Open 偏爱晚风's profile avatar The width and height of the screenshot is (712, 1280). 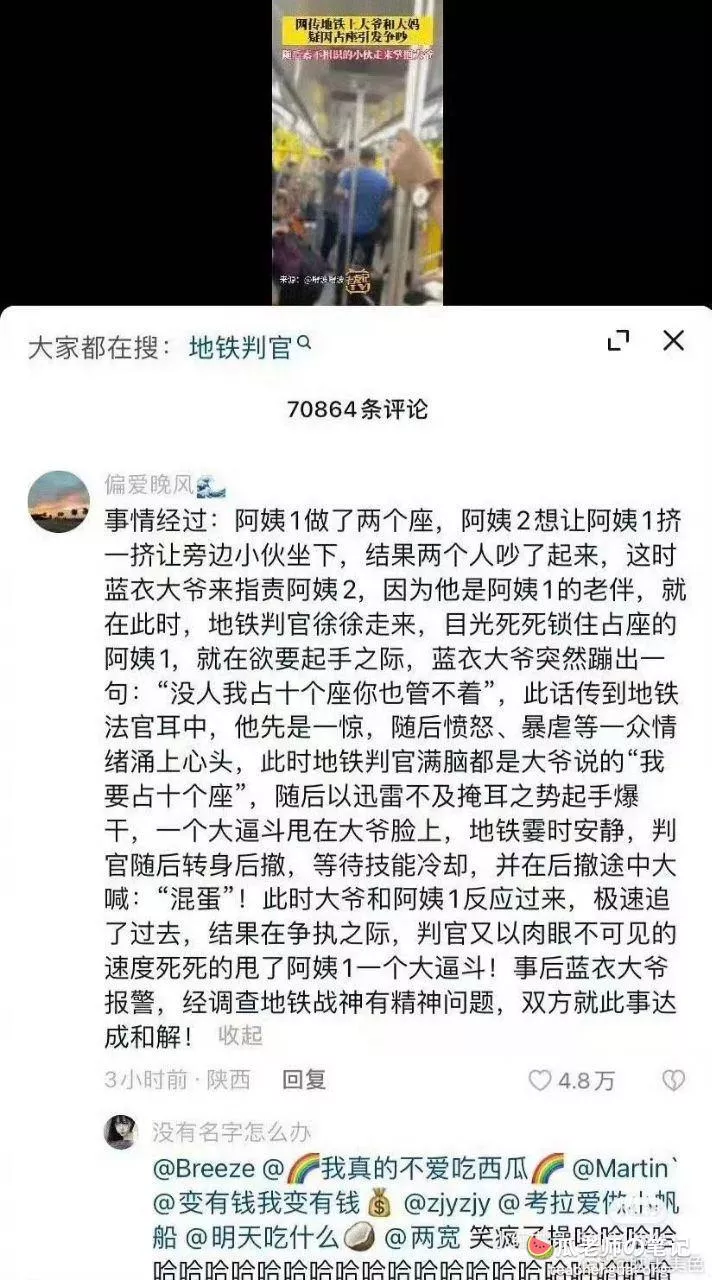click(58, 501)
